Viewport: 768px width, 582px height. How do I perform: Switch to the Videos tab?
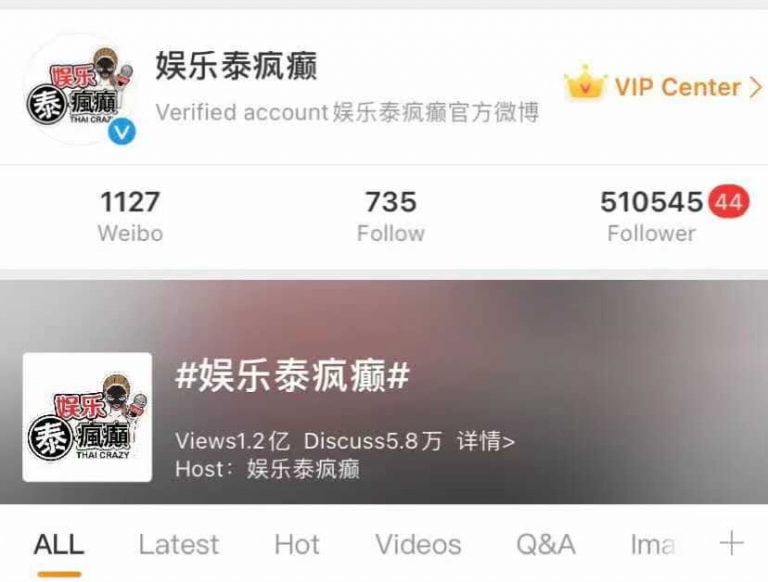(x=418, y=545)
